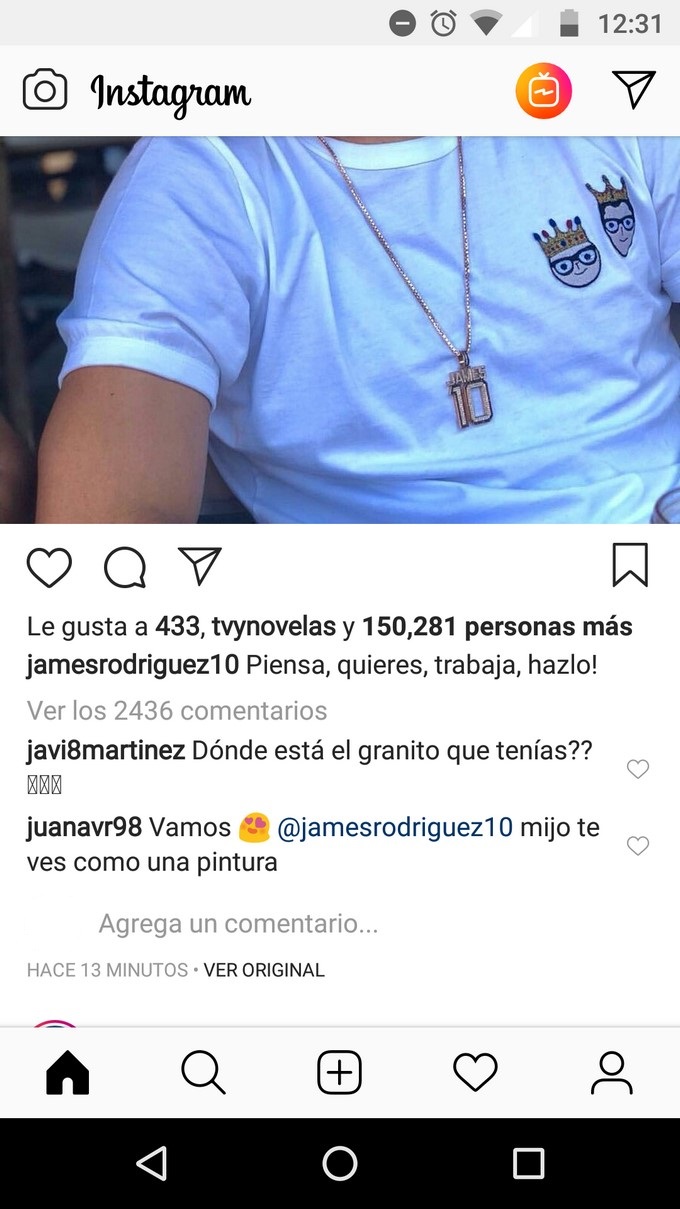
Task: Create a new post with the plus tab
Action: [339, 1074]
